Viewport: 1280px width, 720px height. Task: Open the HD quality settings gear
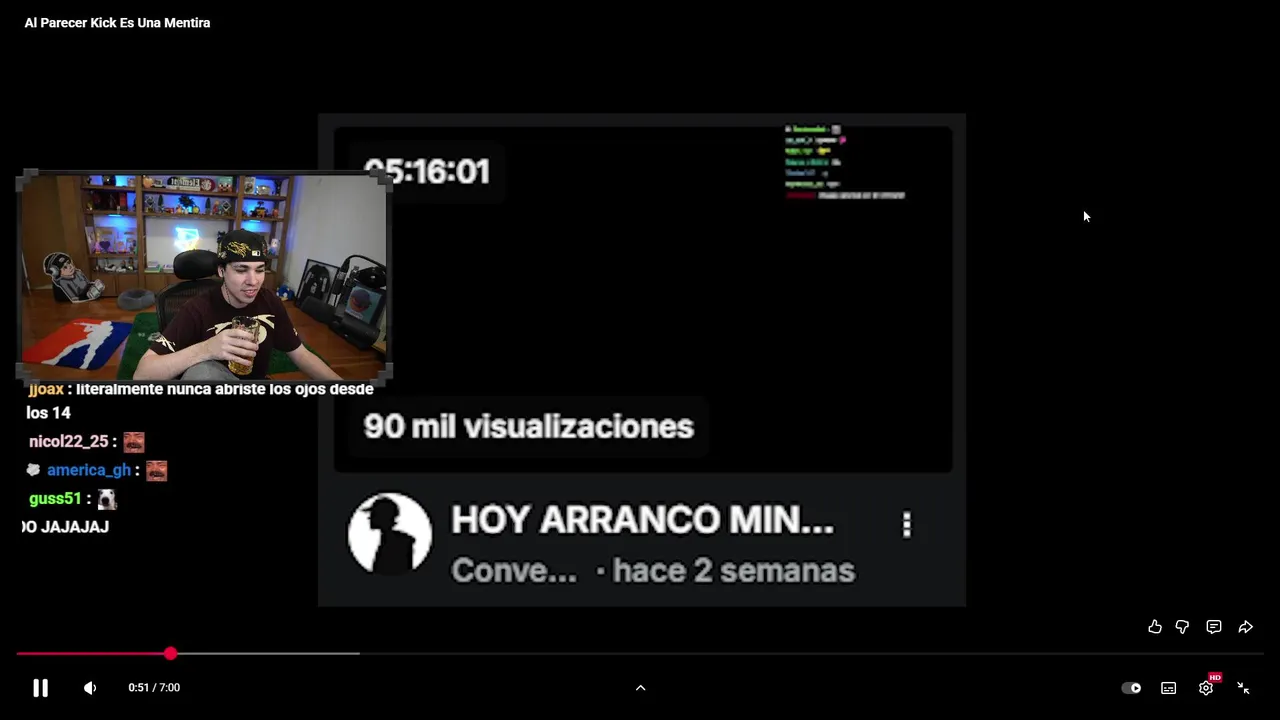pyautogui.click(x=1206, y=688)
